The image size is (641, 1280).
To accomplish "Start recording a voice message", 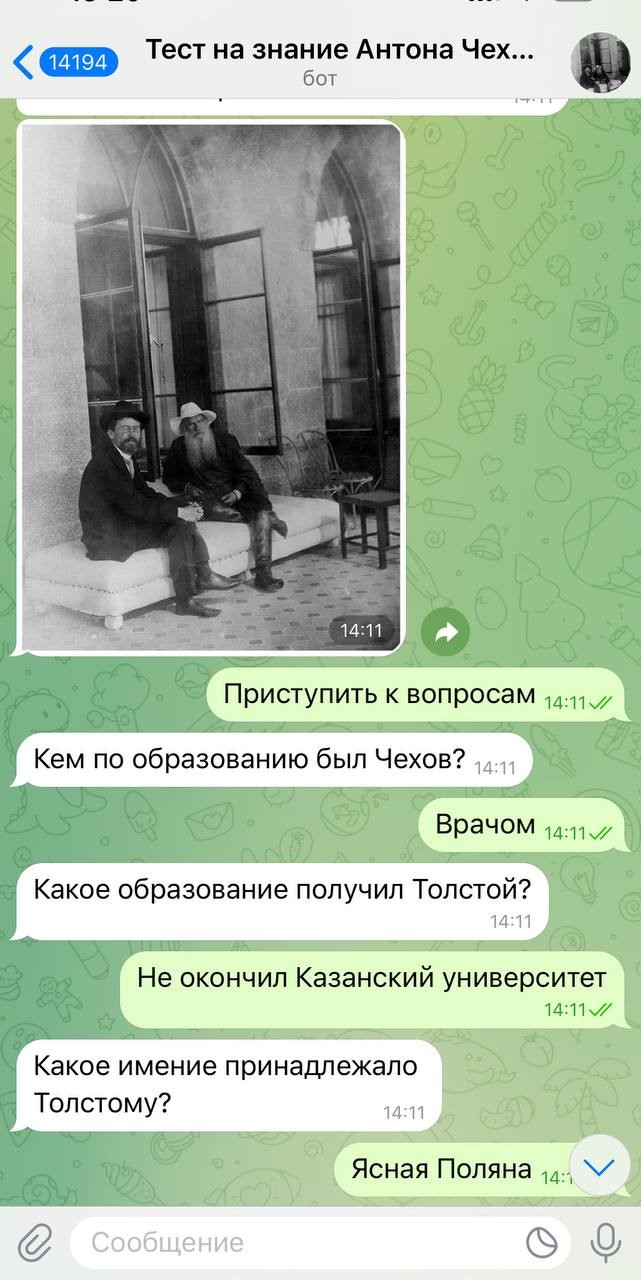I will click(x=605, y=1243).
